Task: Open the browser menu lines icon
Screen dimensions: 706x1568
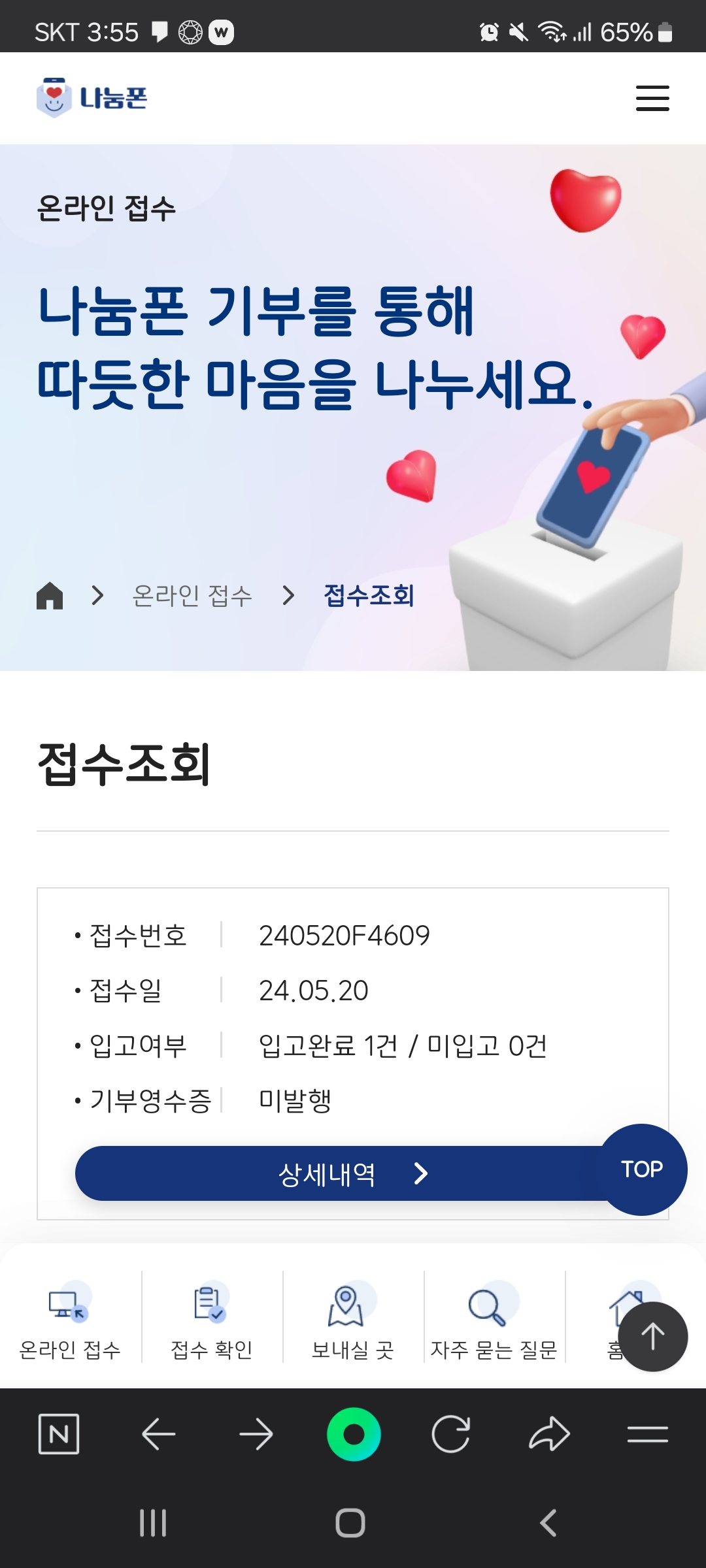Action: point(647,1434)
